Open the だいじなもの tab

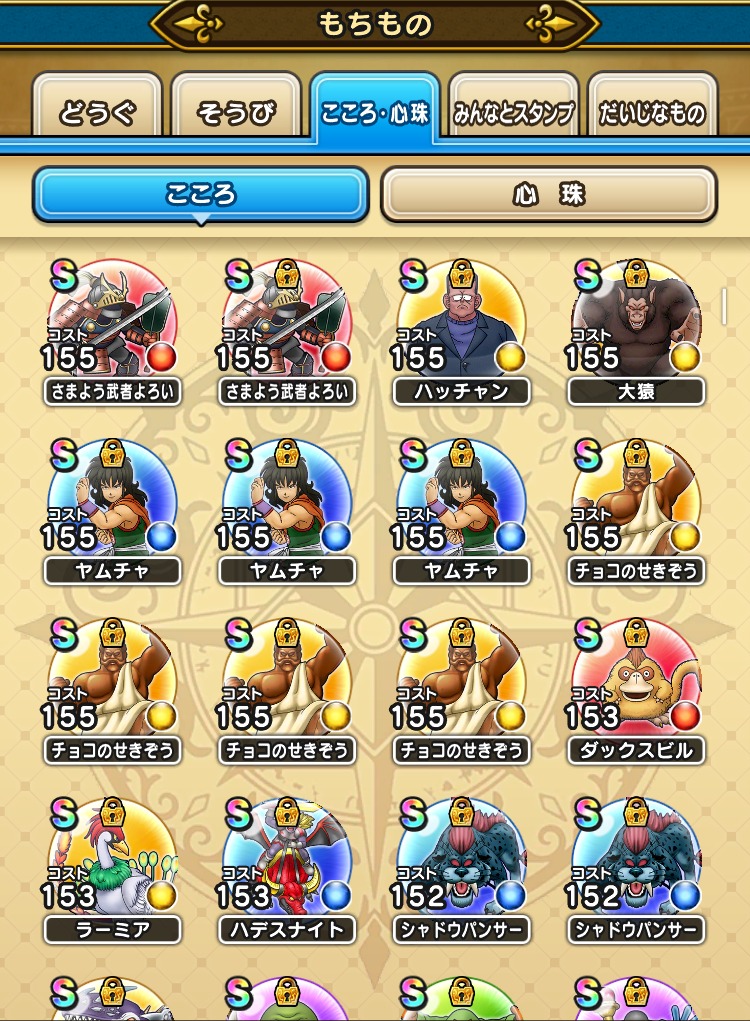click(x=652, y=111)
